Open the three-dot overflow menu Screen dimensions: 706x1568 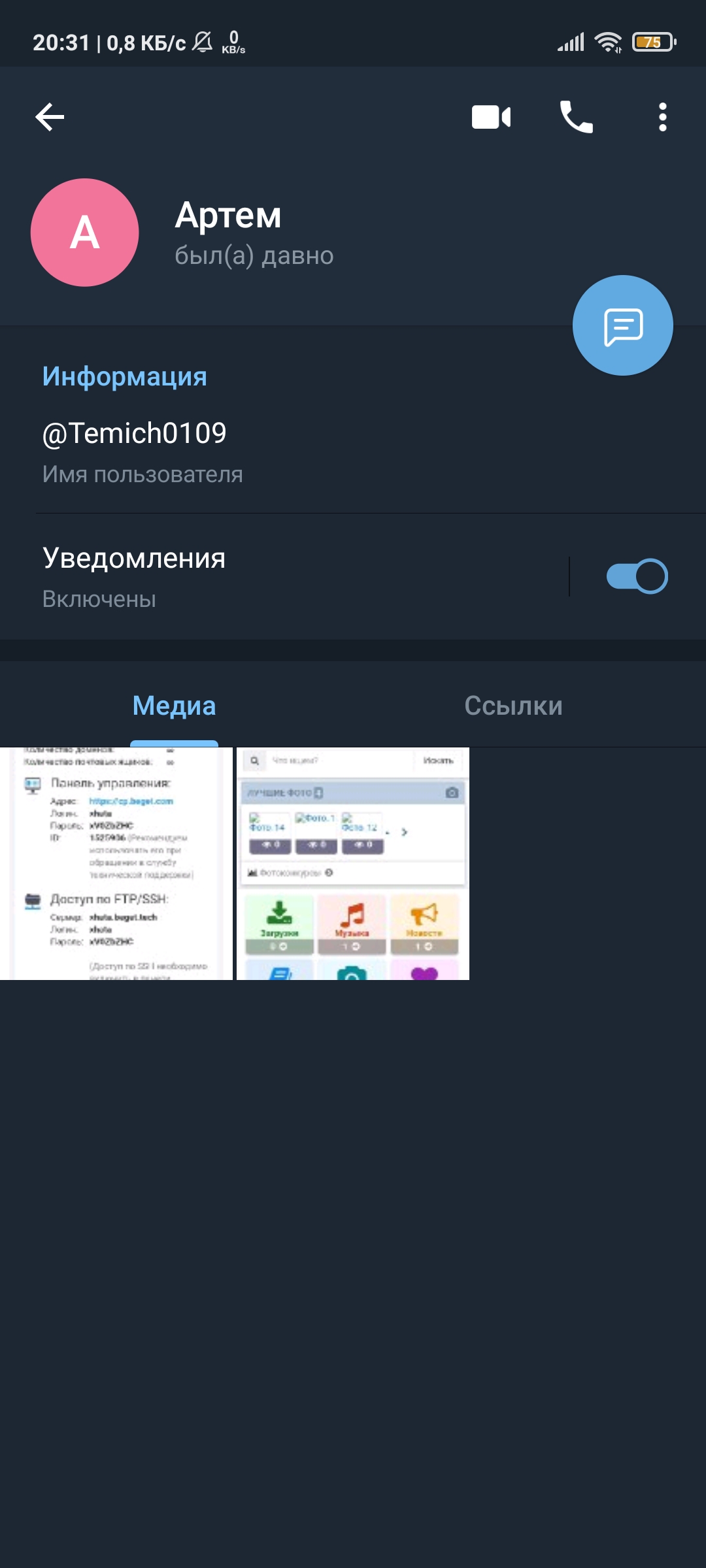662,118
